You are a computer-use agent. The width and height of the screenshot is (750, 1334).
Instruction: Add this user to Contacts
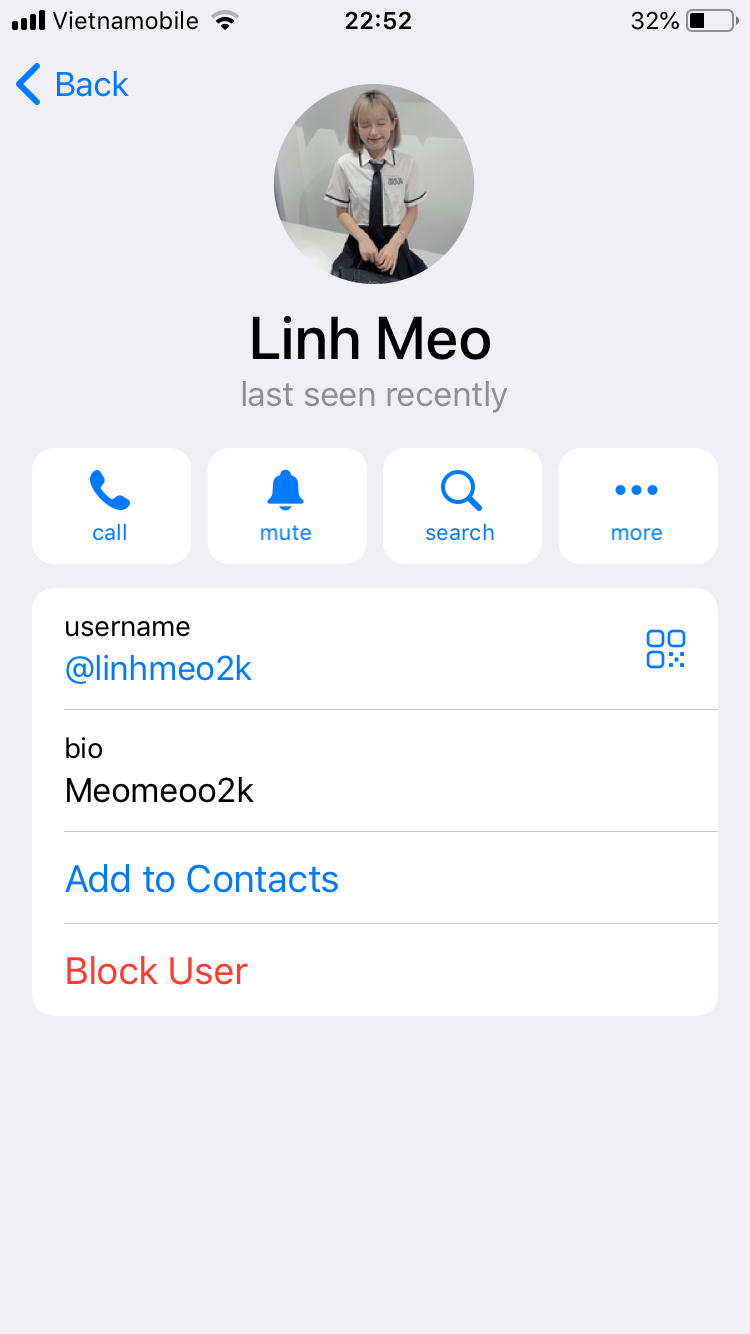coord(202,879)
